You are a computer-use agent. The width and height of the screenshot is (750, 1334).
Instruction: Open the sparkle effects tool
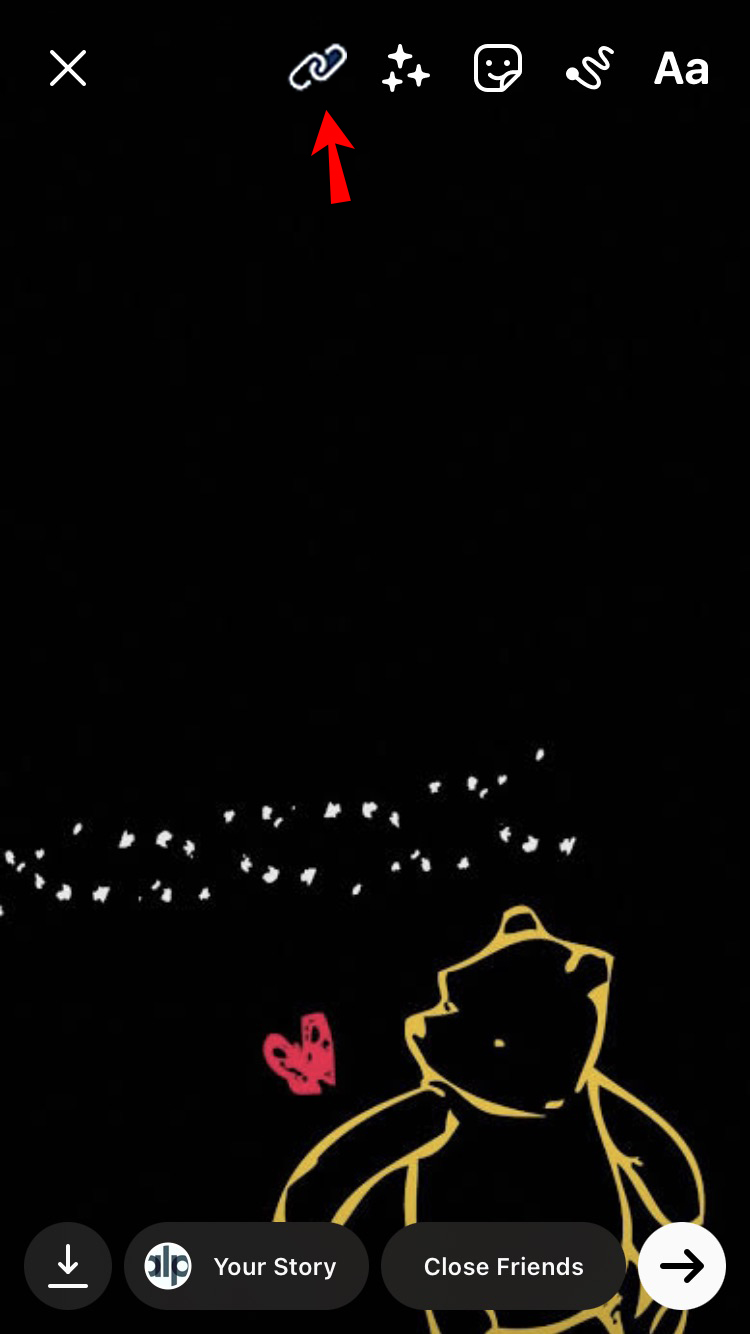[x=406, y=69]
